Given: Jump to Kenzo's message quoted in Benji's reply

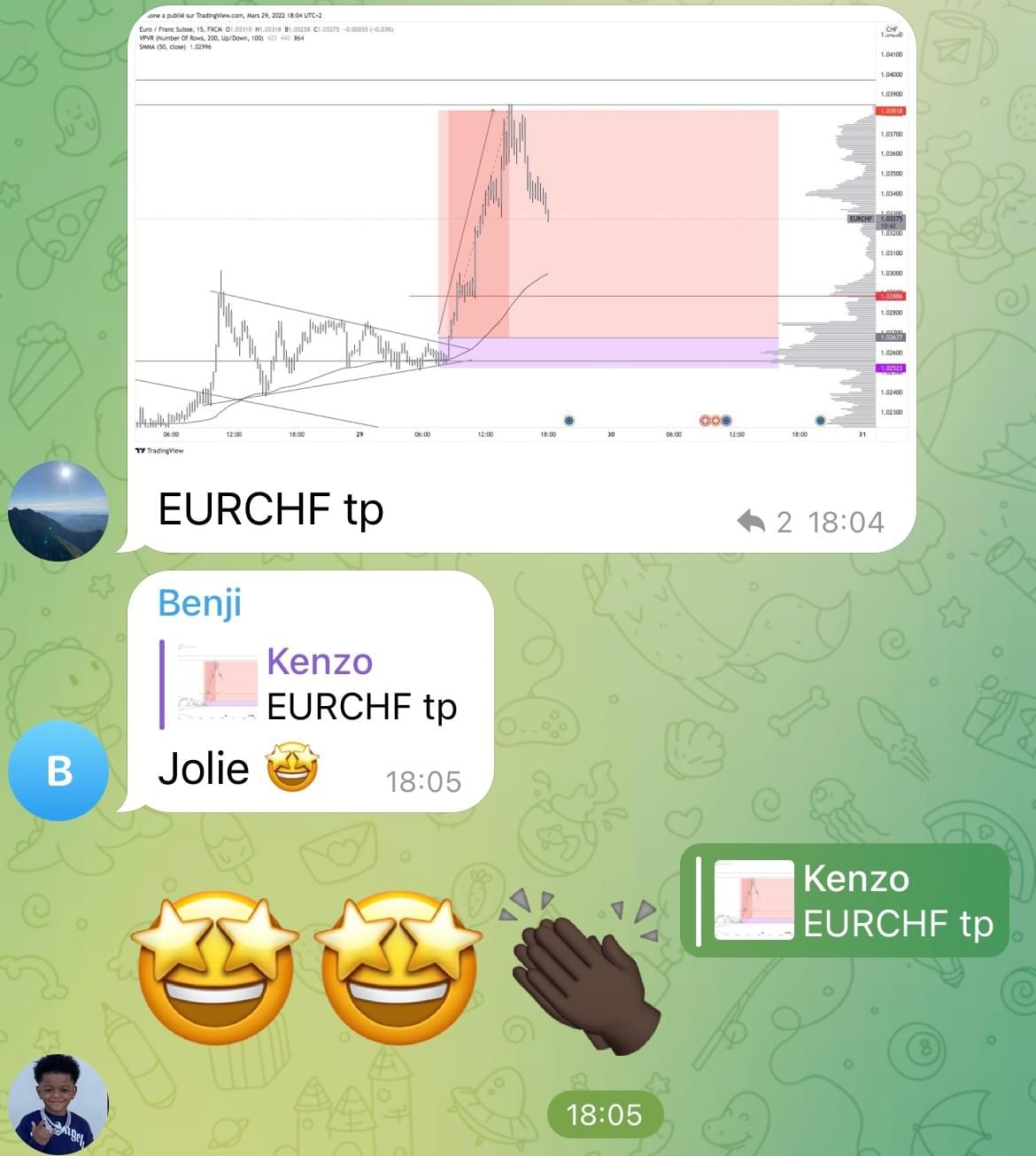Looking at the screenshot, I should (x=319, y=685).
